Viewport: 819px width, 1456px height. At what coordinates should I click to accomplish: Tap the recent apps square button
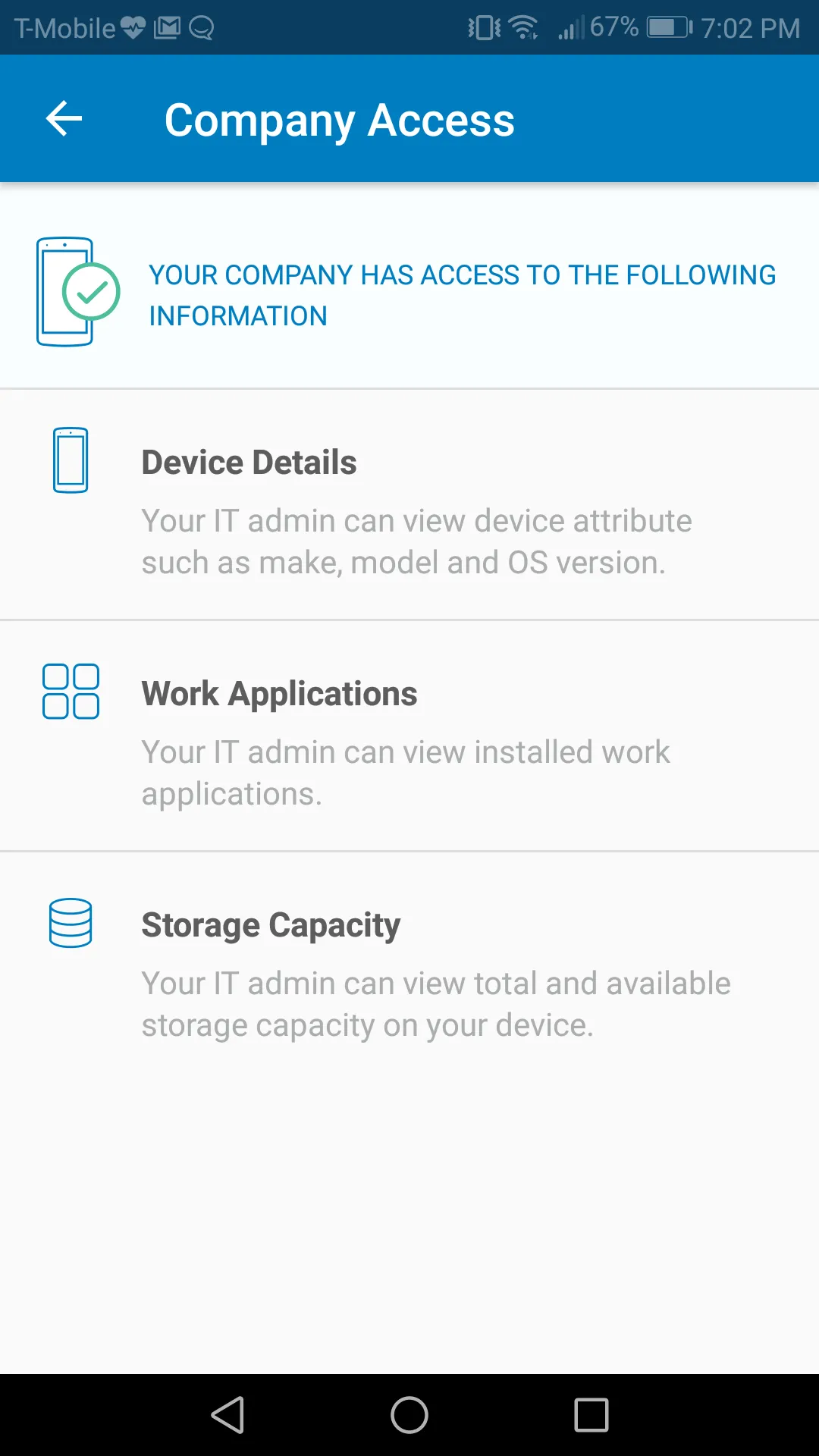pos(589,1412)
